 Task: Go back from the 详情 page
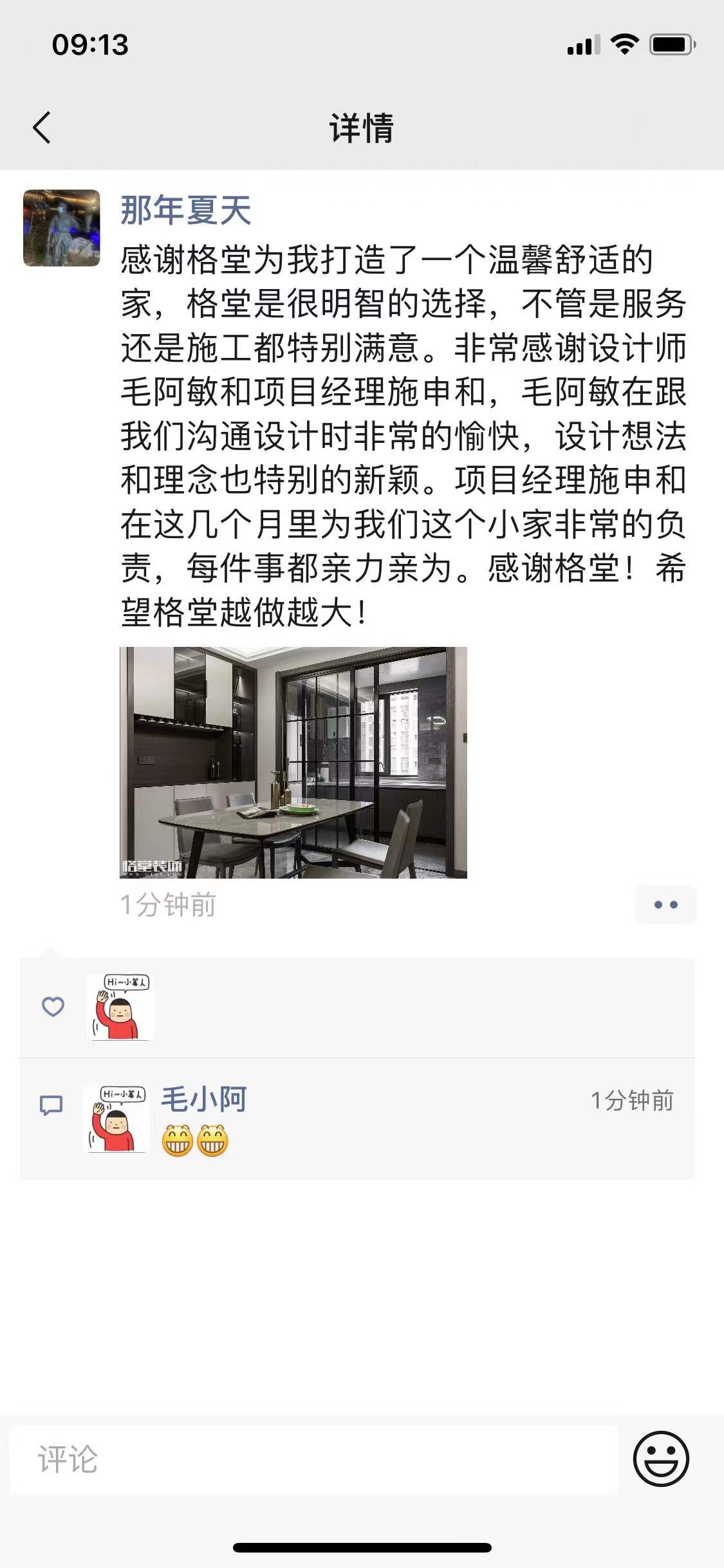pos(42,127)
